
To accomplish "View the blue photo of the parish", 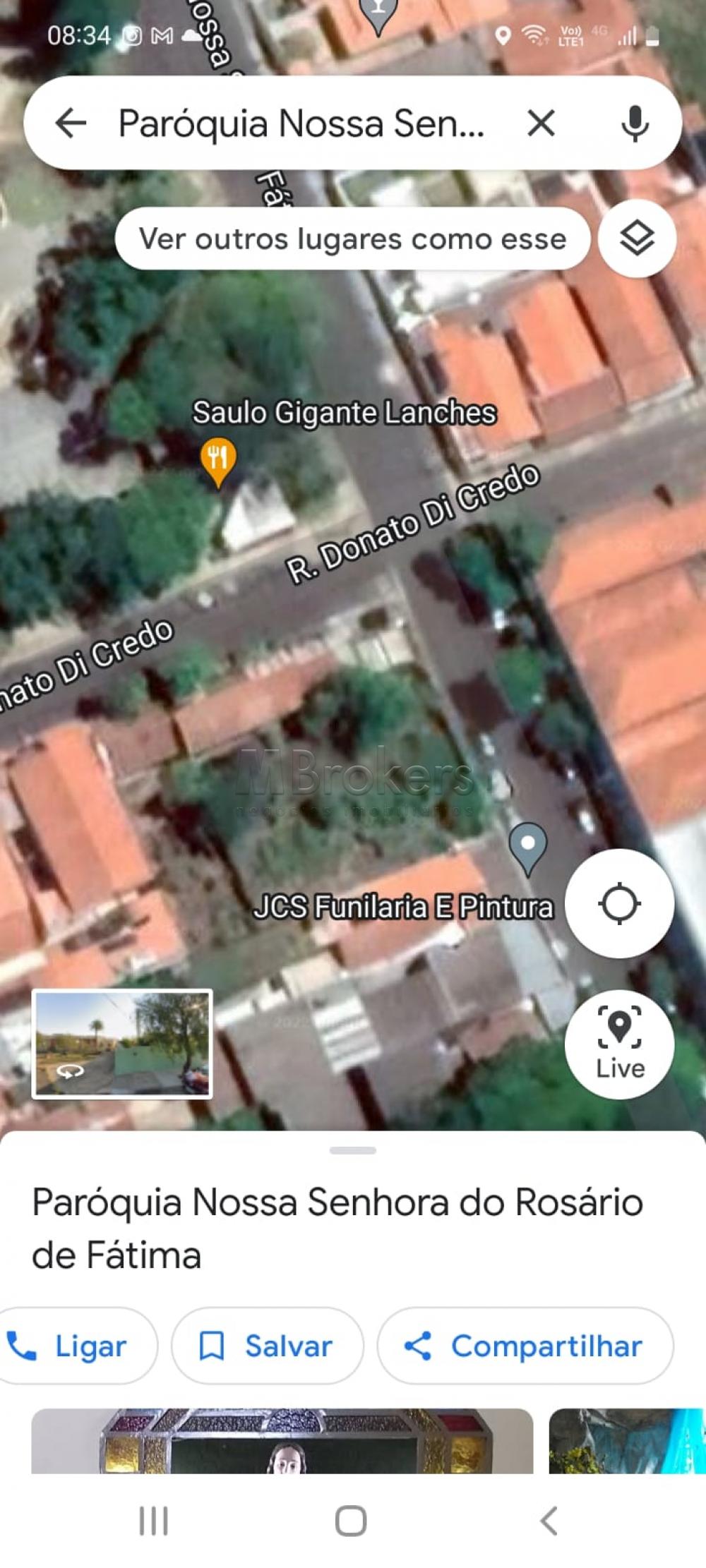I will pyautogui.click(x=627, y=1440).
